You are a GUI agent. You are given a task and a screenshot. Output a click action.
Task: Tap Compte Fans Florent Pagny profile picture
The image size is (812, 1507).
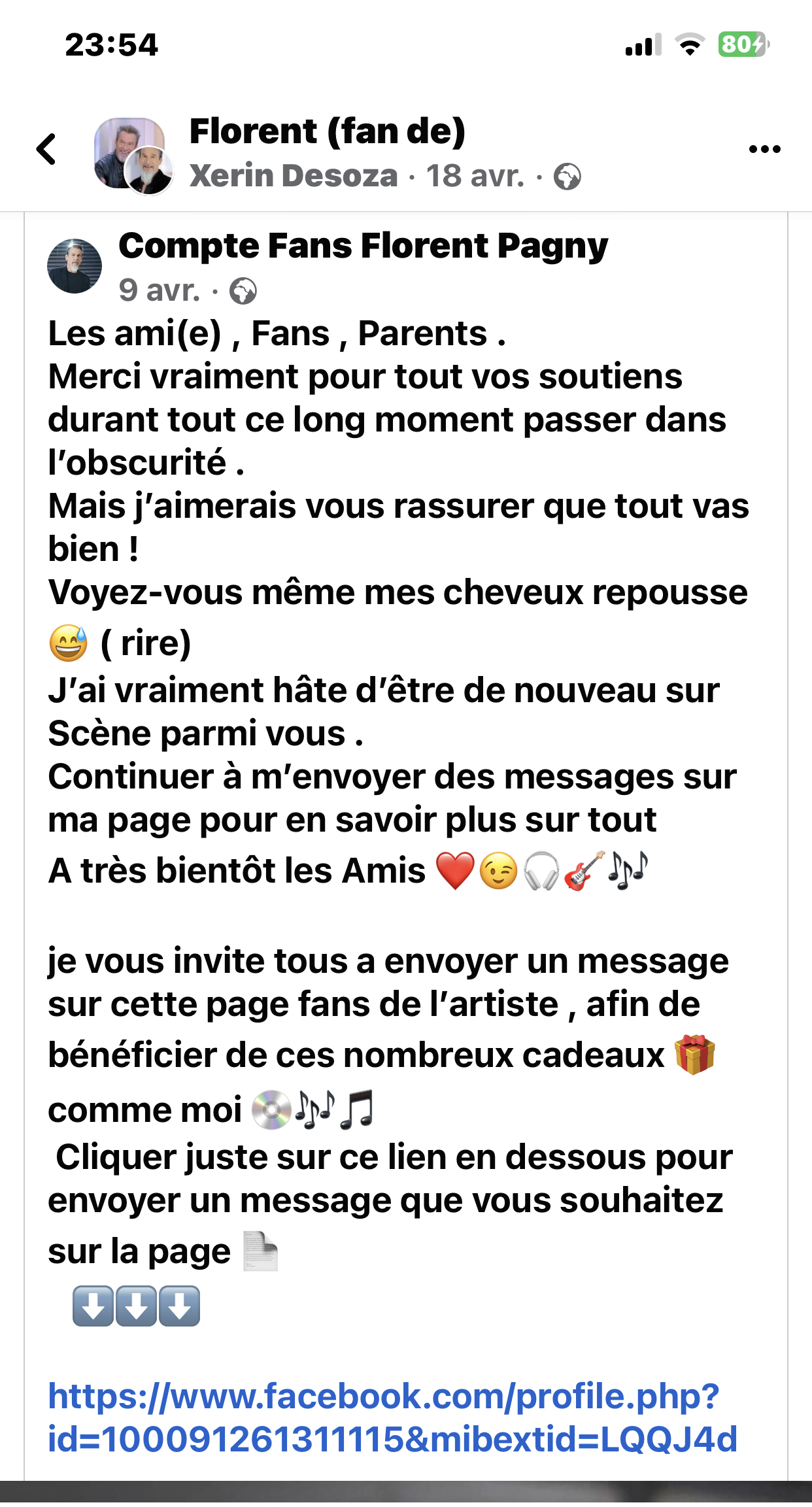coord(75,265)
